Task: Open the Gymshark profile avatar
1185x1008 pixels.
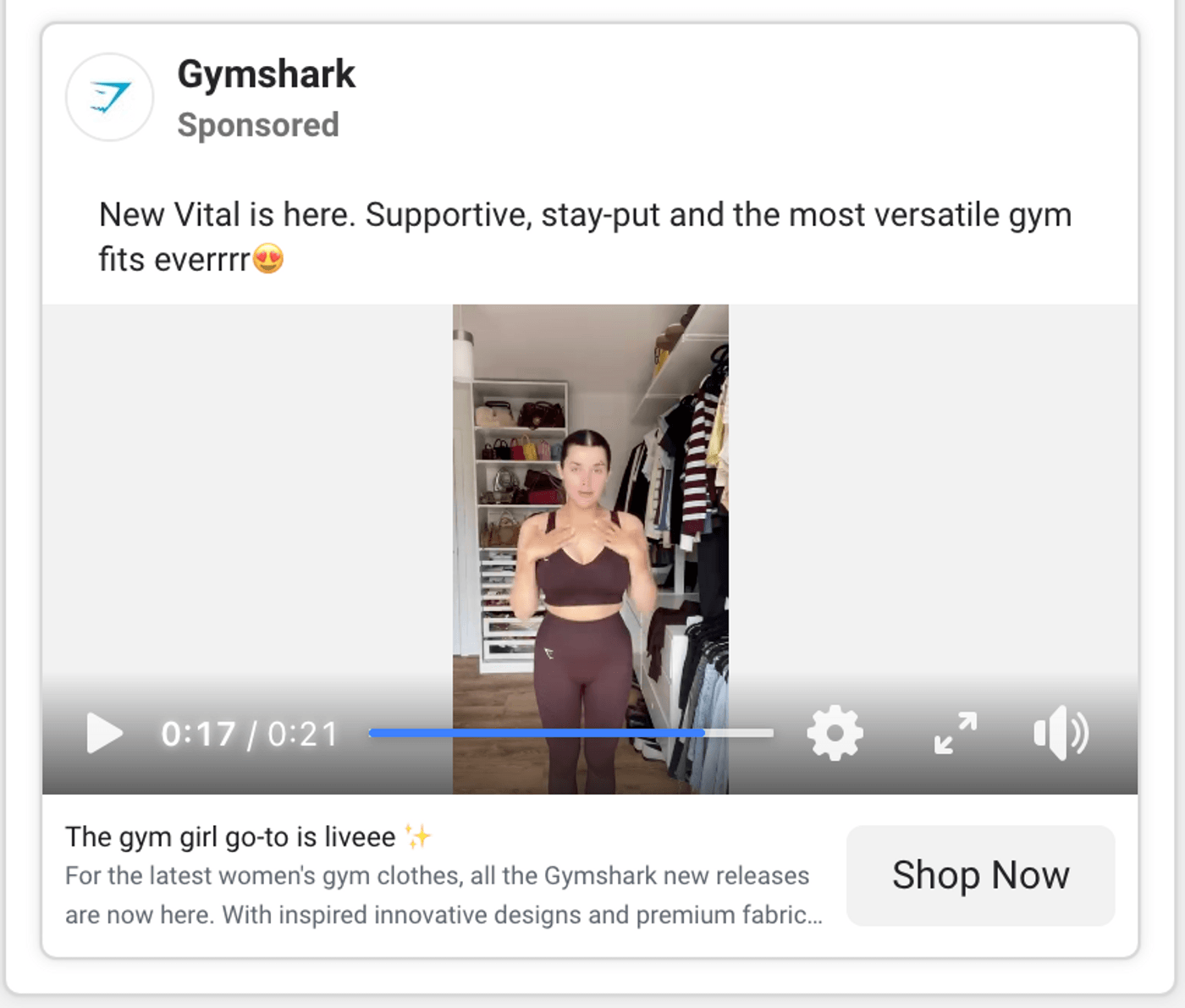Action: [x=110, y=97]
